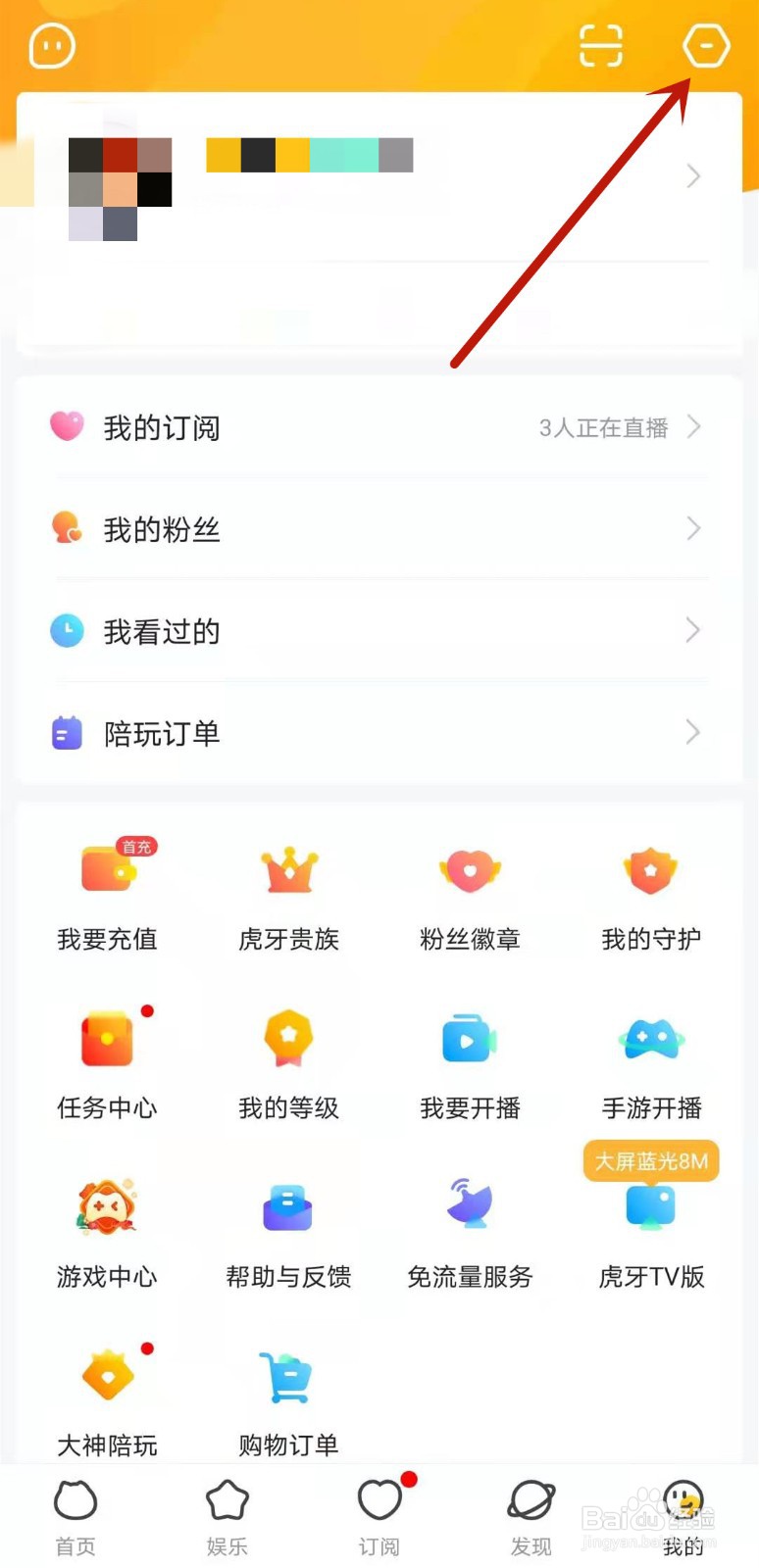Open 任务中心 item

tap(107, 1065)
